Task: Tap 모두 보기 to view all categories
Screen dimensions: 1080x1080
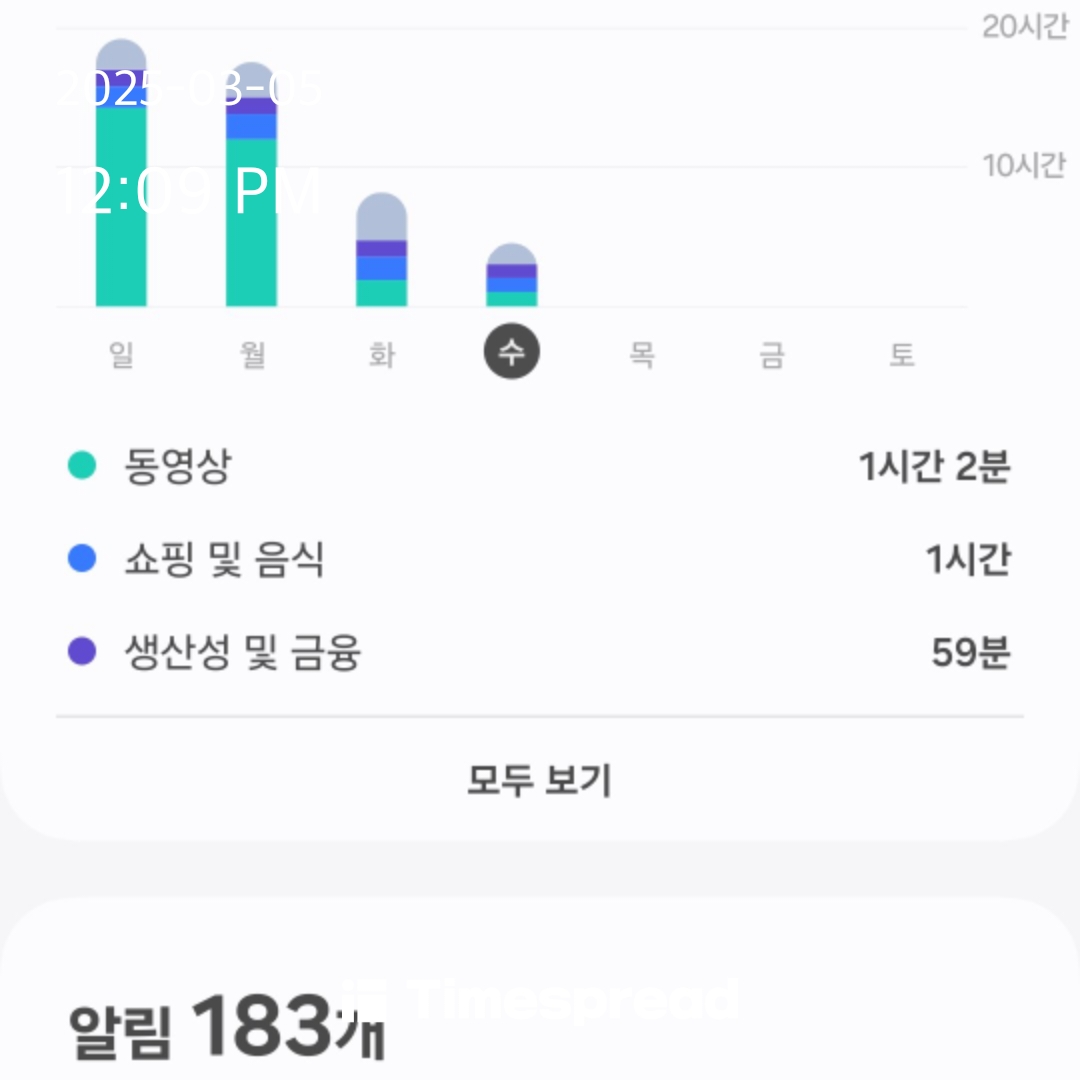Action: pos(539,780)
